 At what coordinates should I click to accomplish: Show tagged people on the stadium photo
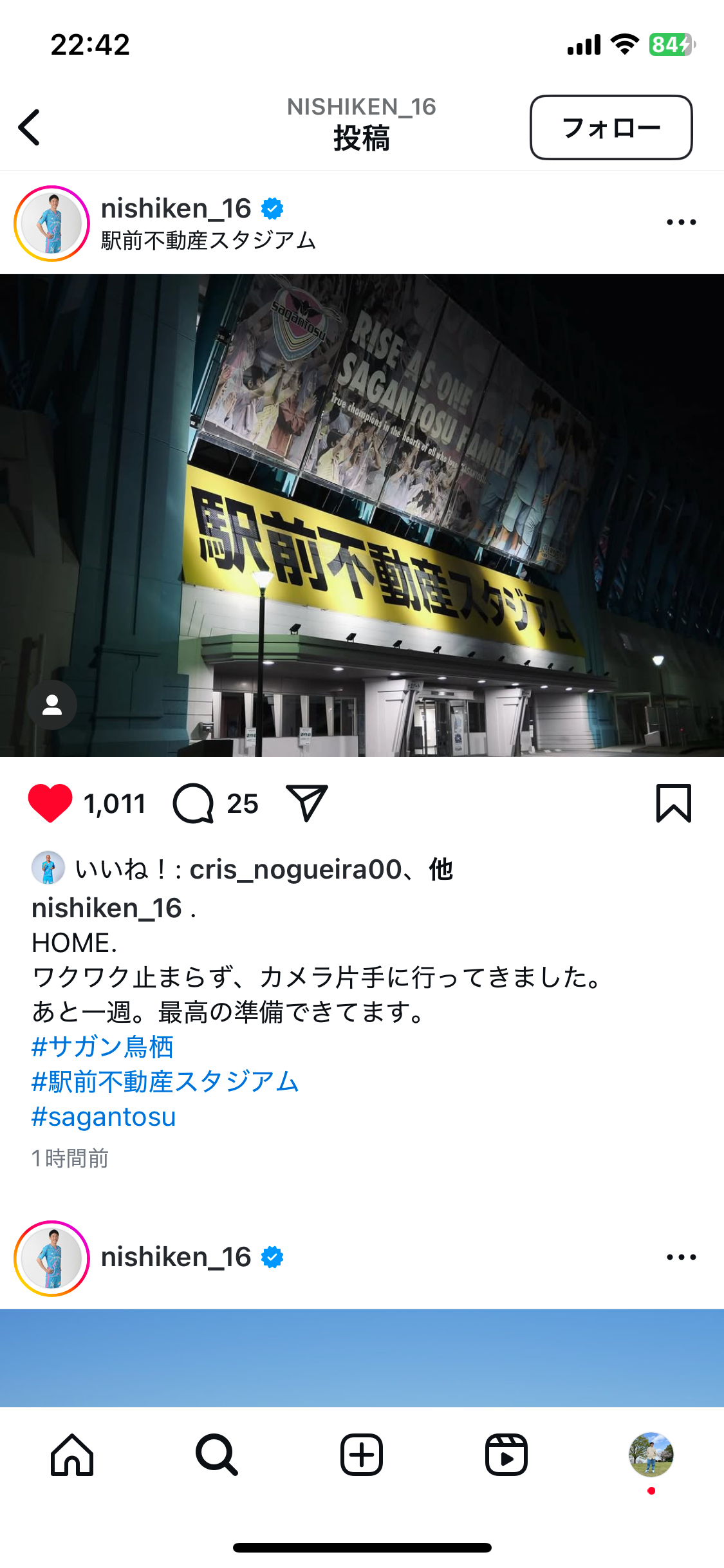pyautogui.click(x=52, y=705)
